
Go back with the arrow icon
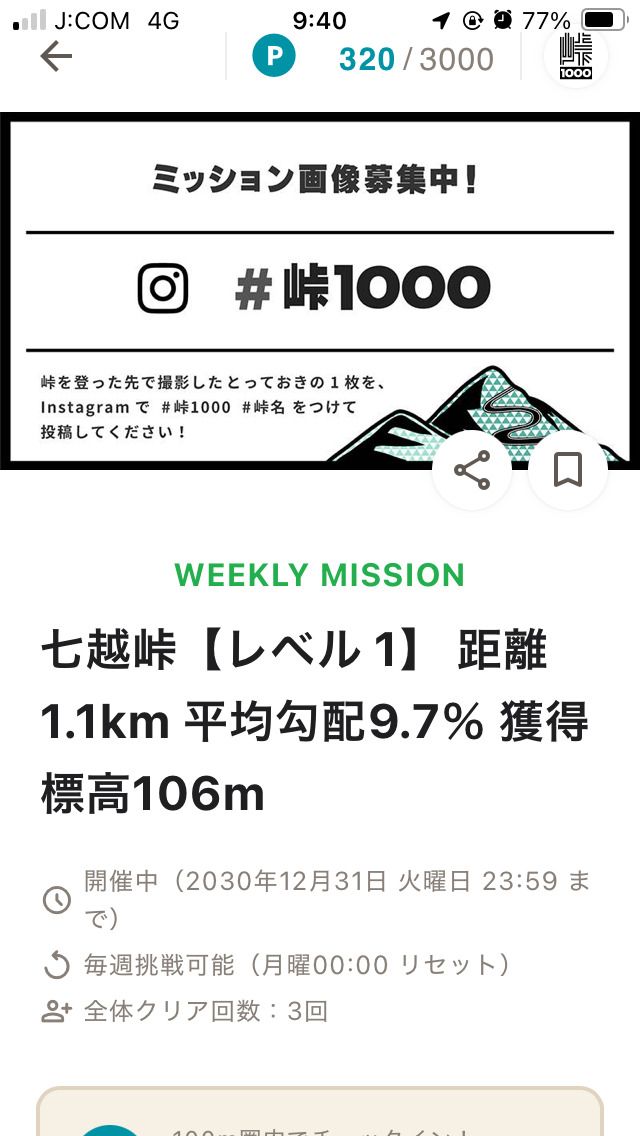click(56, 57)
